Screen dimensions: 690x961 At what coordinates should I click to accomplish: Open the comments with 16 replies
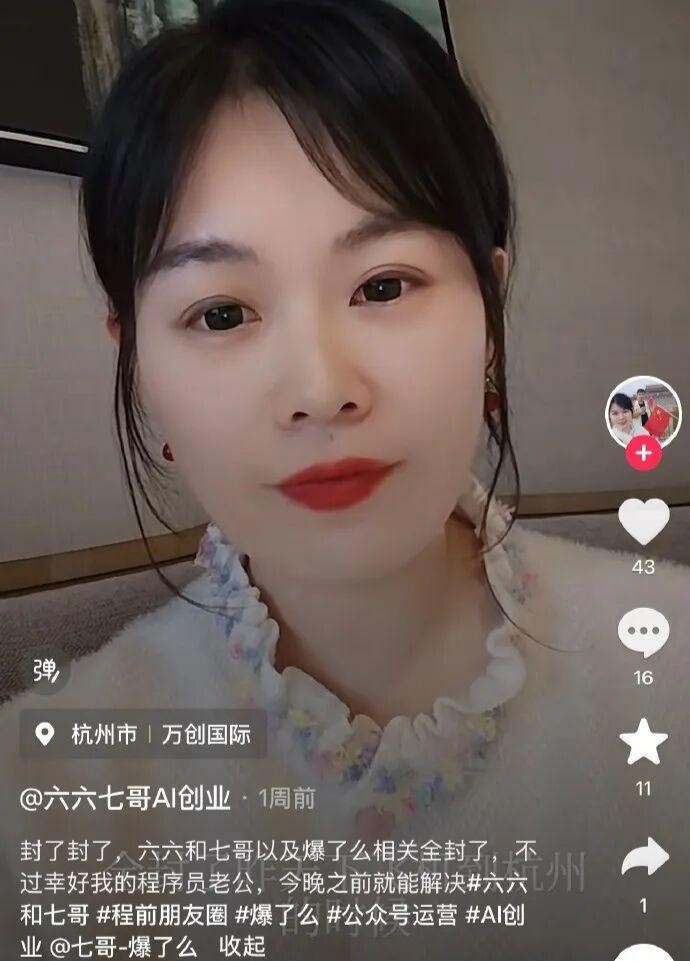point(643,632)
